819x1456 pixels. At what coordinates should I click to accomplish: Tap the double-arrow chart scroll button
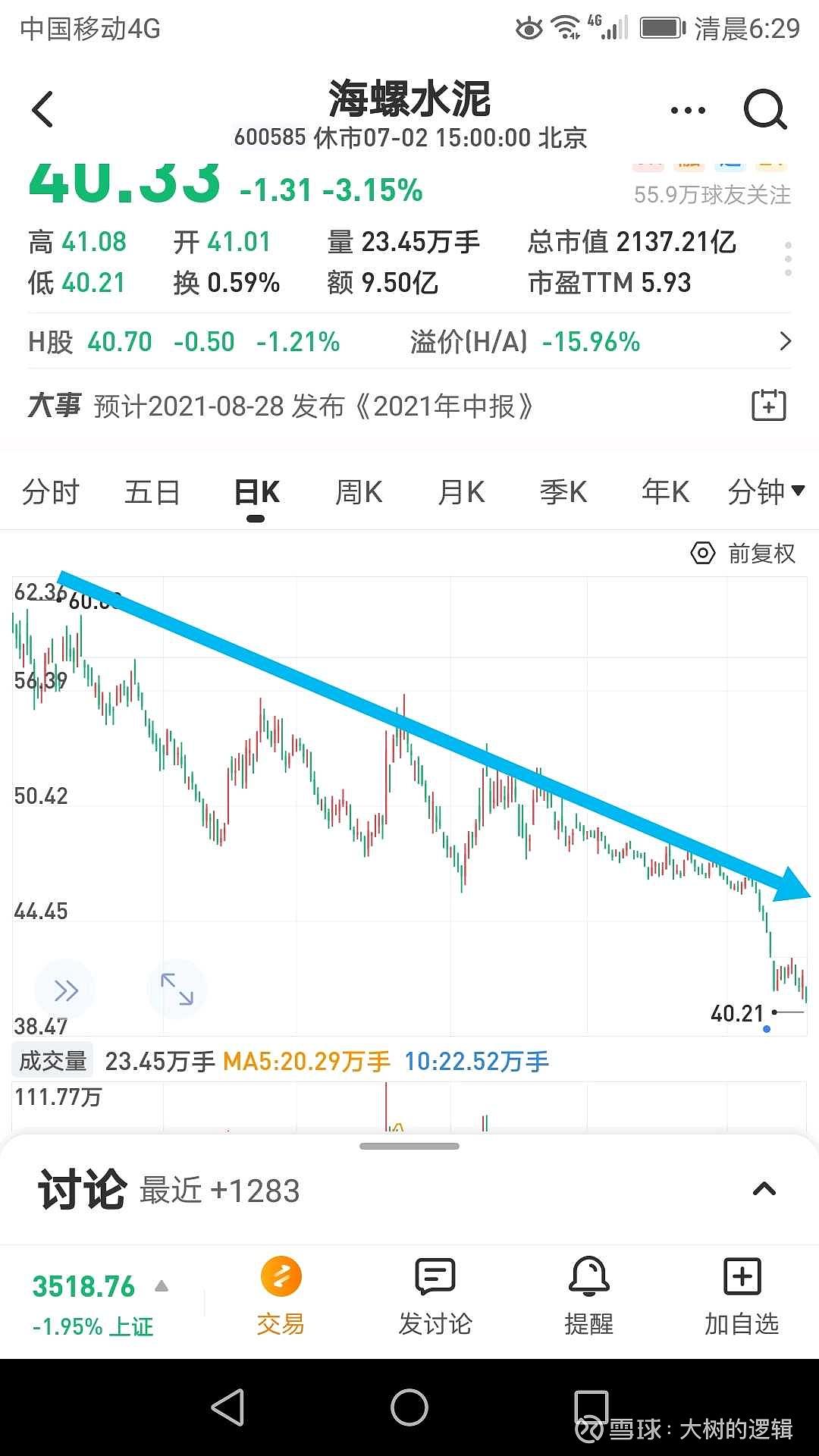[x=65, y=990]
